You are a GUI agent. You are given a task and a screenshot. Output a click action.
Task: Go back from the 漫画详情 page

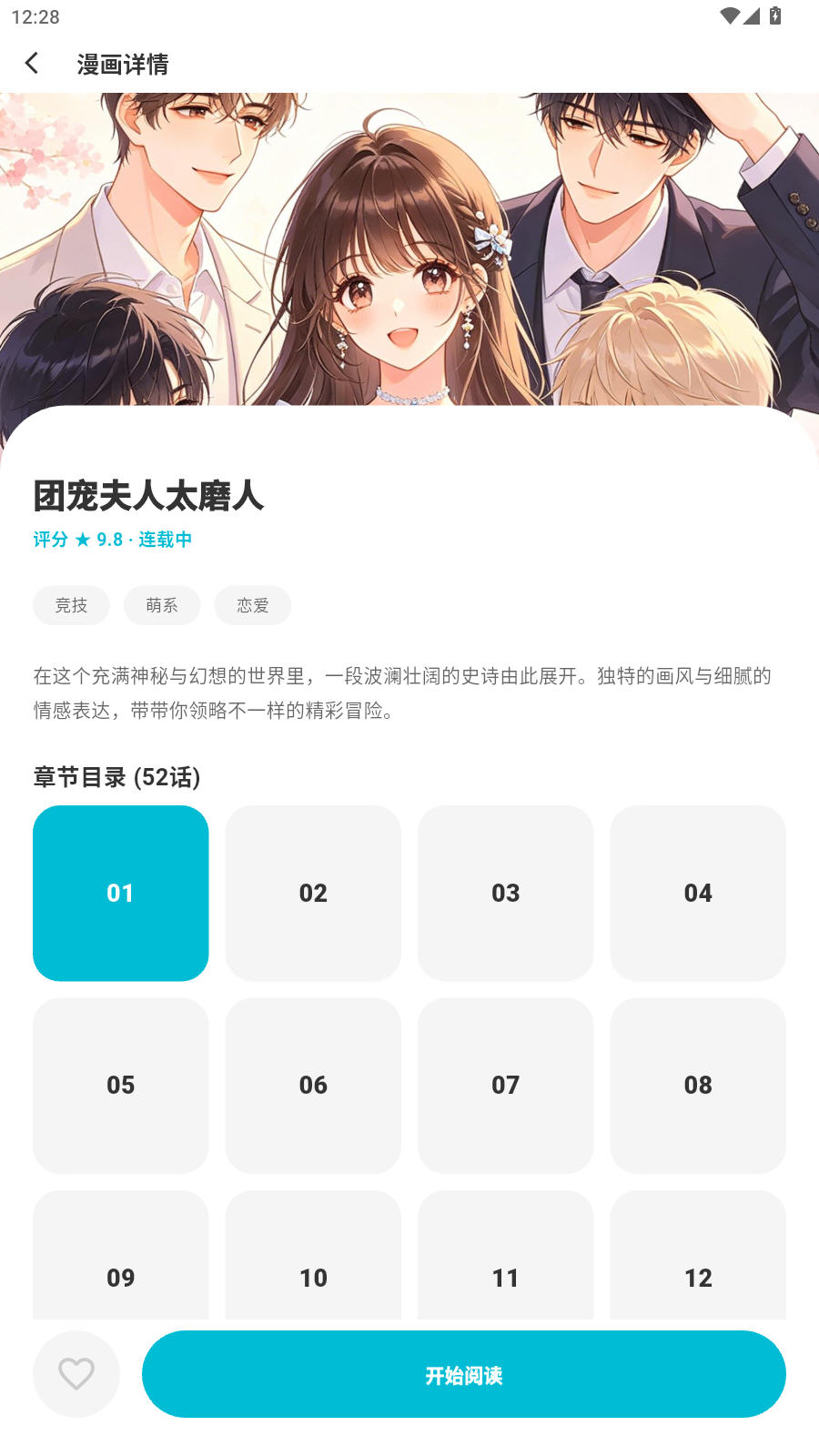tap(32, 64)
